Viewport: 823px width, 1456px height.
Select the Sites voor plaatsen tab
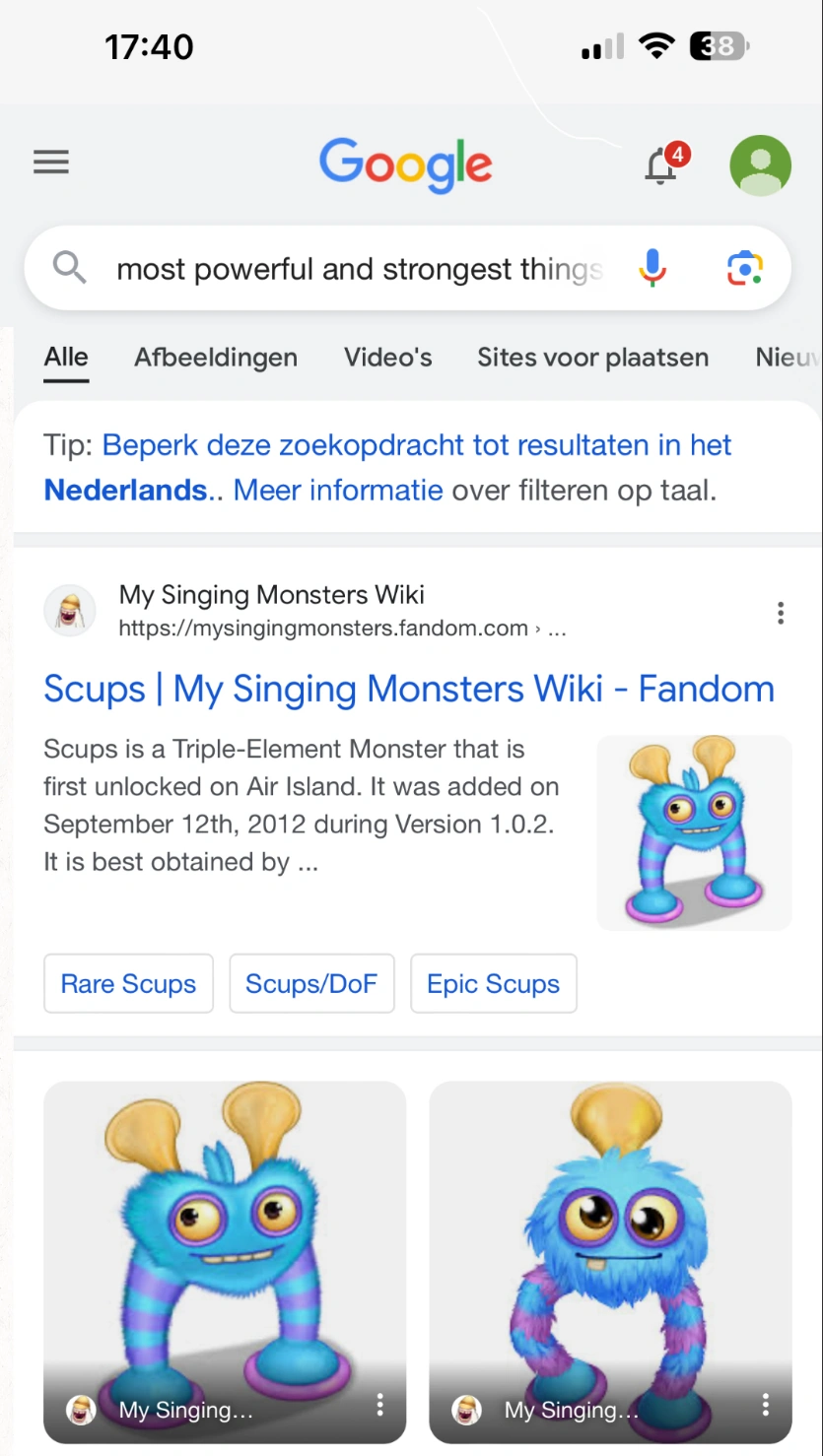[592, 358]
